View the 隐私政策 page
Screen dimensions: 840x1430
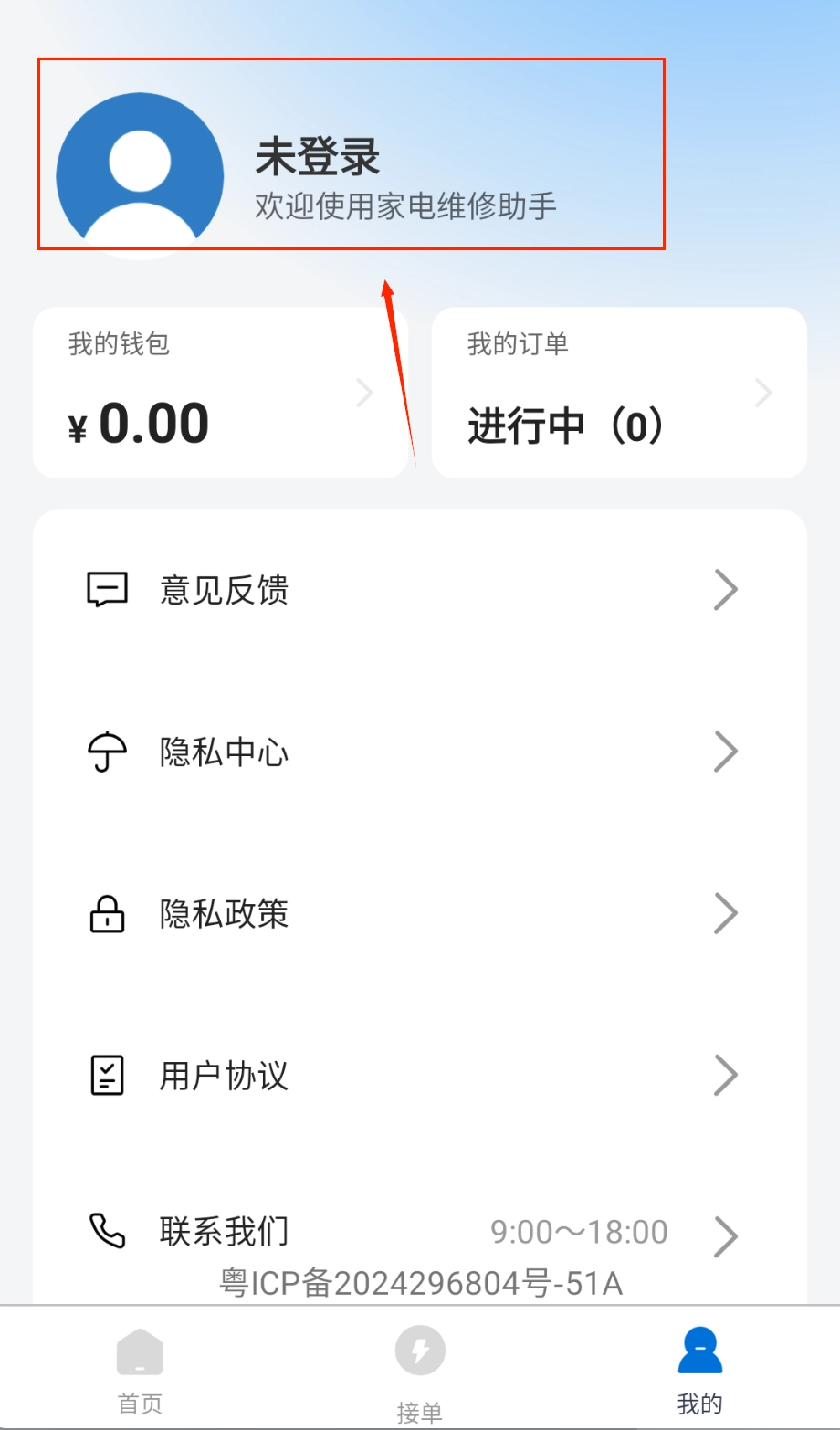point(419,913)
